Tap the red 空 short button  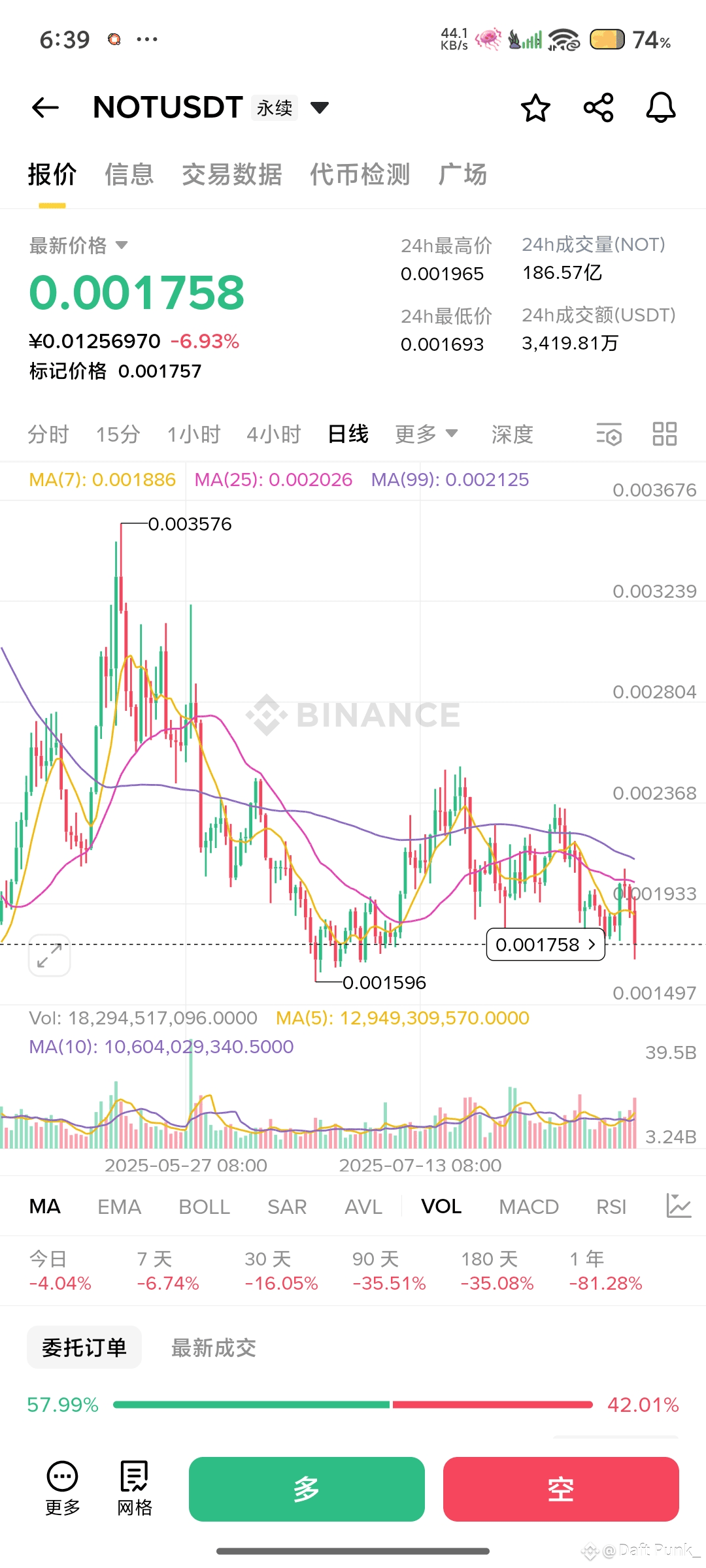click(x=561, y=1489)
